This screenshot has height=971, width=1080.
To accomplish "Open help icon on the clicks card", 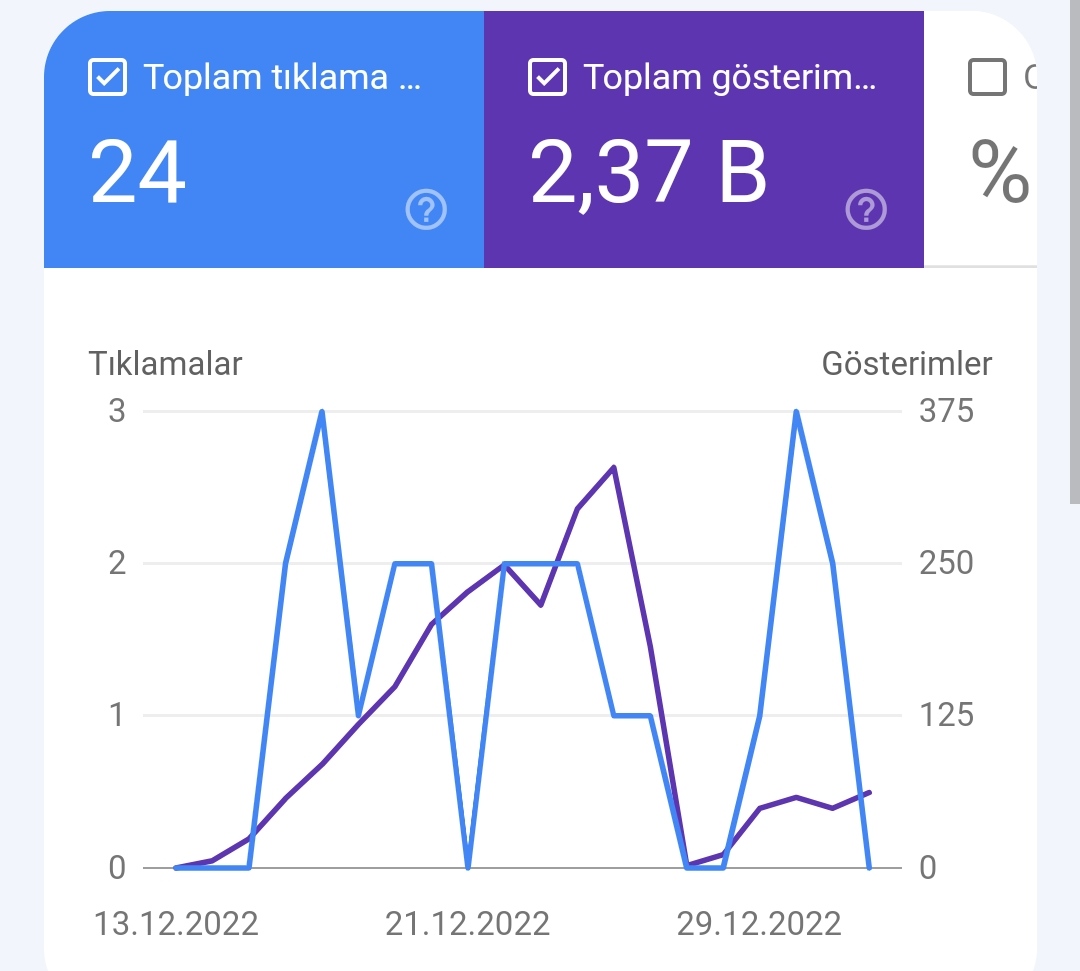I will [x=426, y=209].
